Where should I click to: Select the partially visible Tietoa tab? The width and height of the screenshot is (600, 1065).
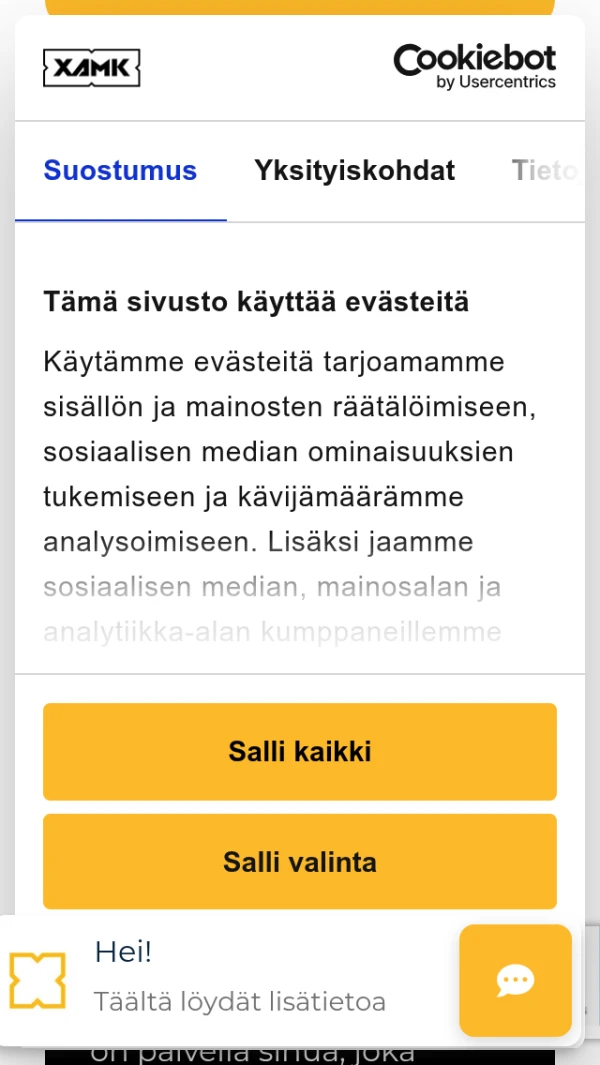[544, 171]
